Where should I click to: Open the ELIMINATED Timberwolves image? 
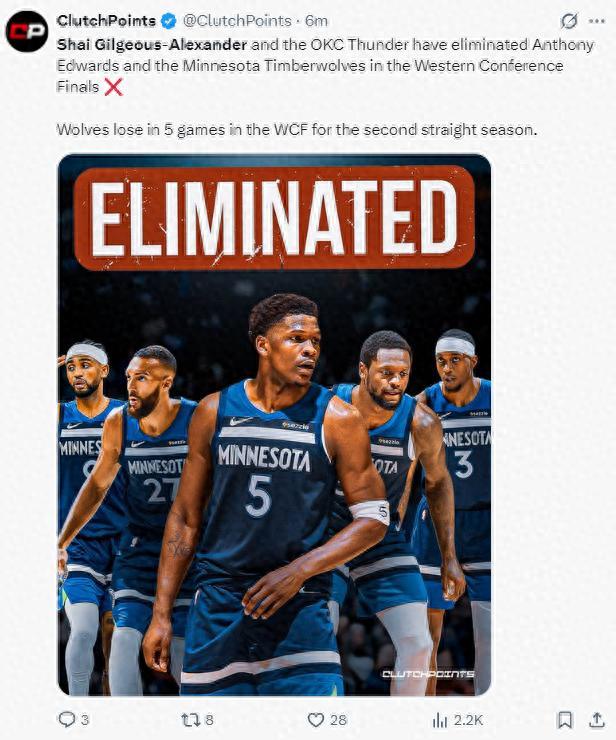(274, 425)
